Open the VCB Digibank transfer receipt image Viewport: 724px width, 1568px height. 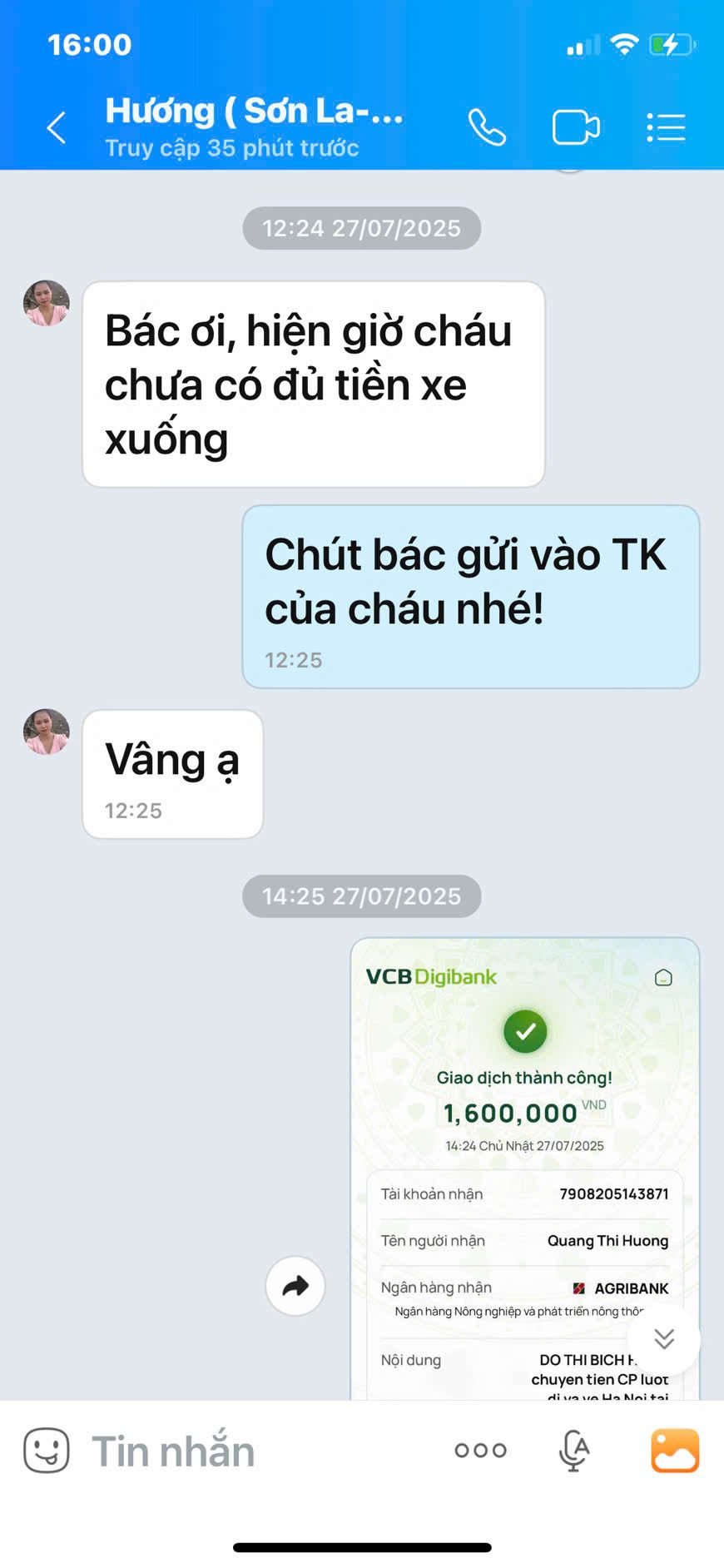coord(524,1165)
